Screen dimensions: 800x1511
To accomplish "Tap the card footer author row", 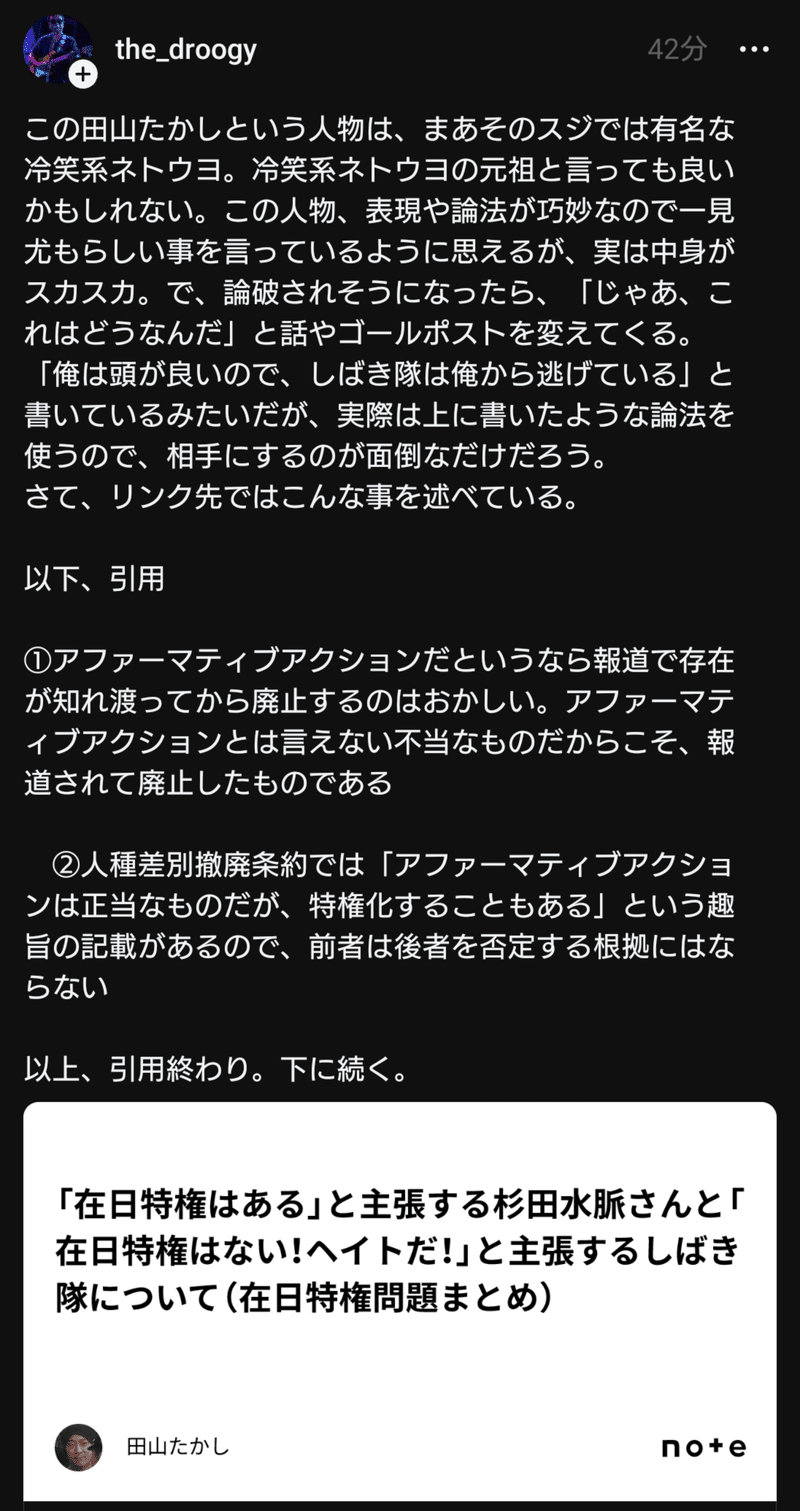I will pos(178,1447).
